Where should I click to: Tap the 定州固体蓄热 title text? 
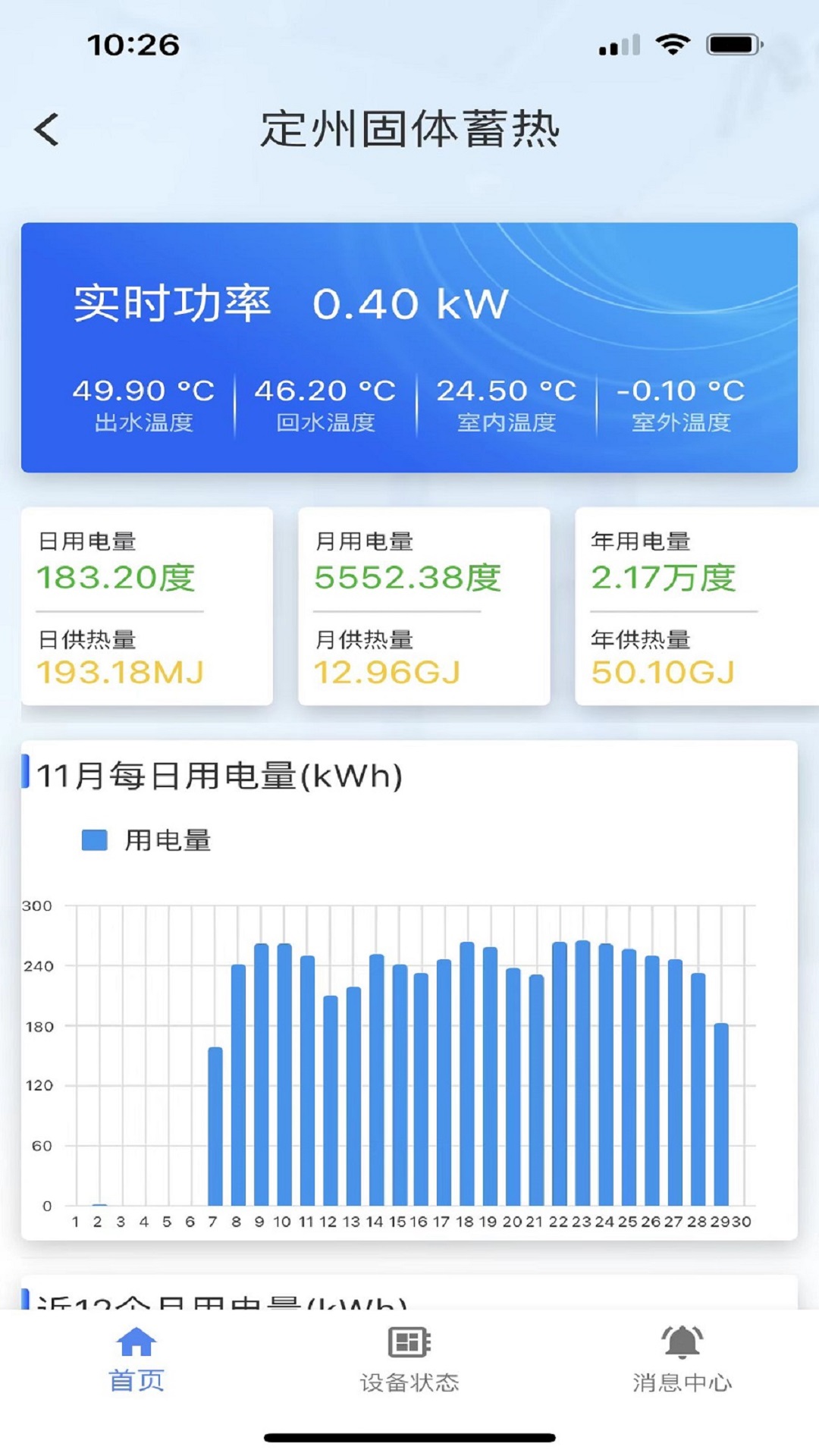(409, 129)
